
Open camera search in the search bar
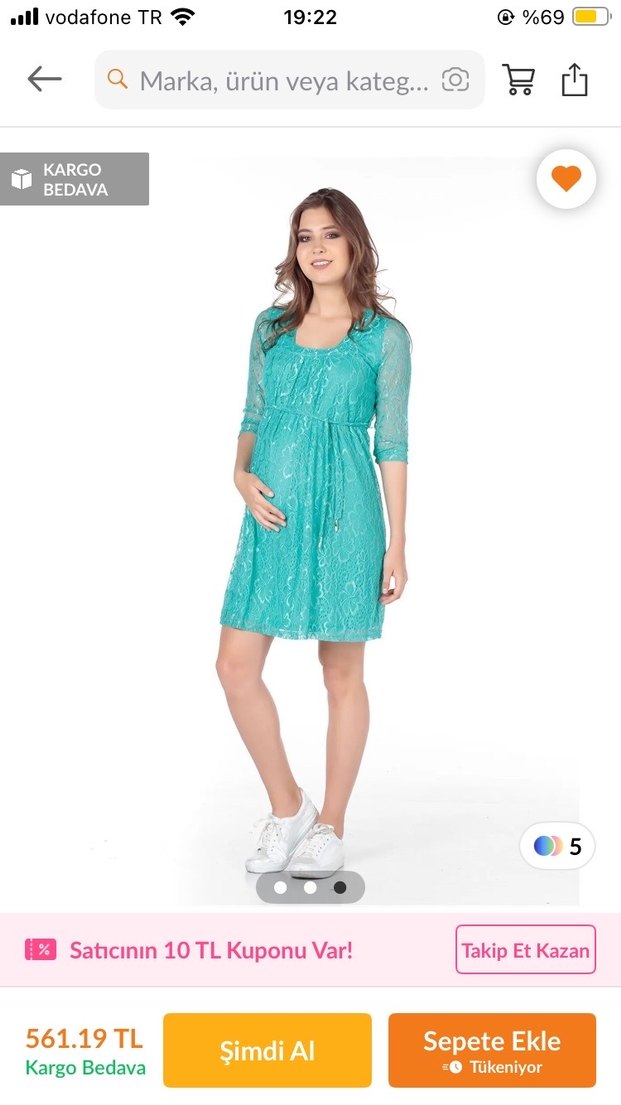coord(455,80)
